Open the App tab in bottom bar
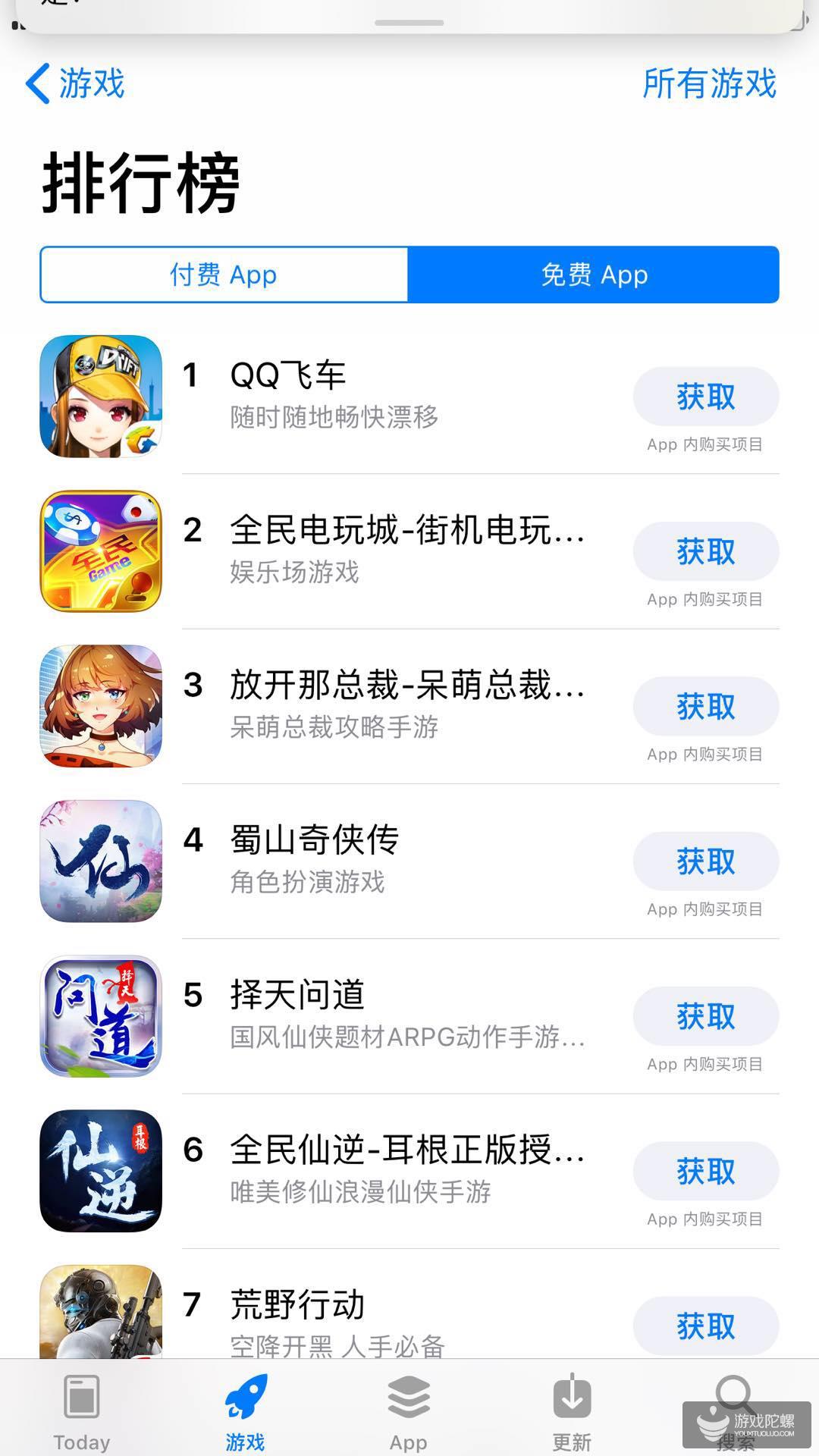The image size is (819, 1456). click(409, 1411)
